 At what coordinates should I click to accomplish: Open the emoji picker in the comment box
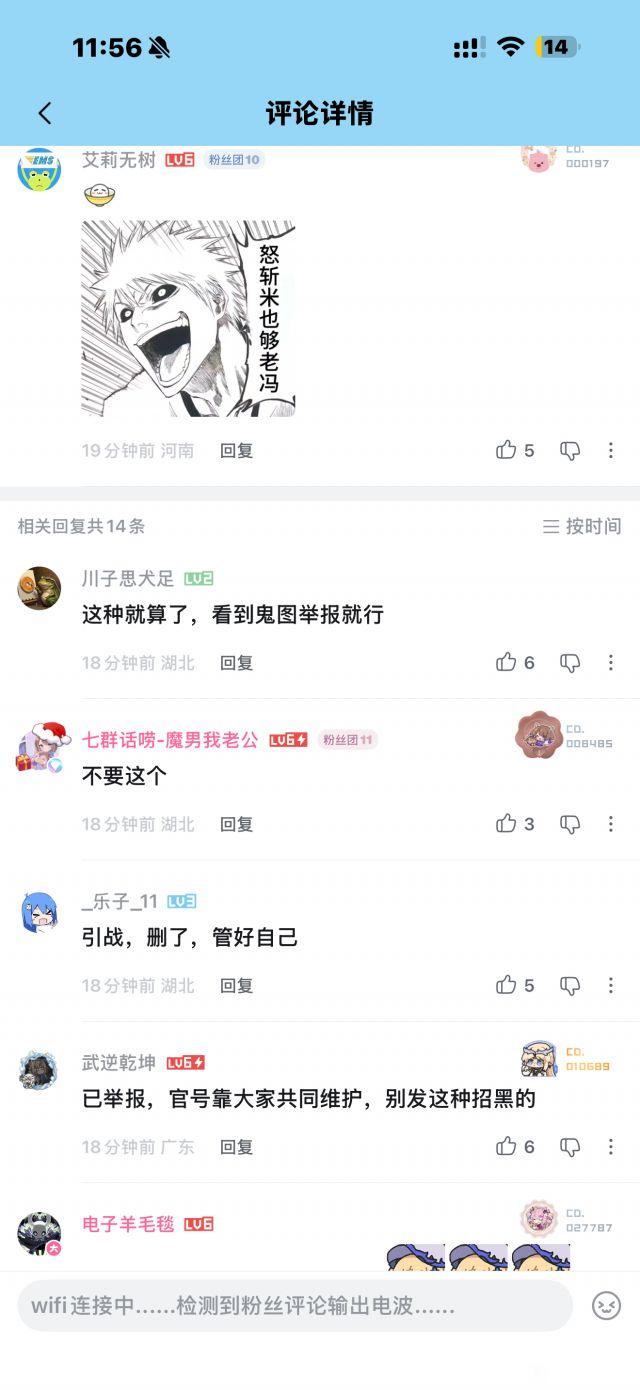tap(606, 1306)
